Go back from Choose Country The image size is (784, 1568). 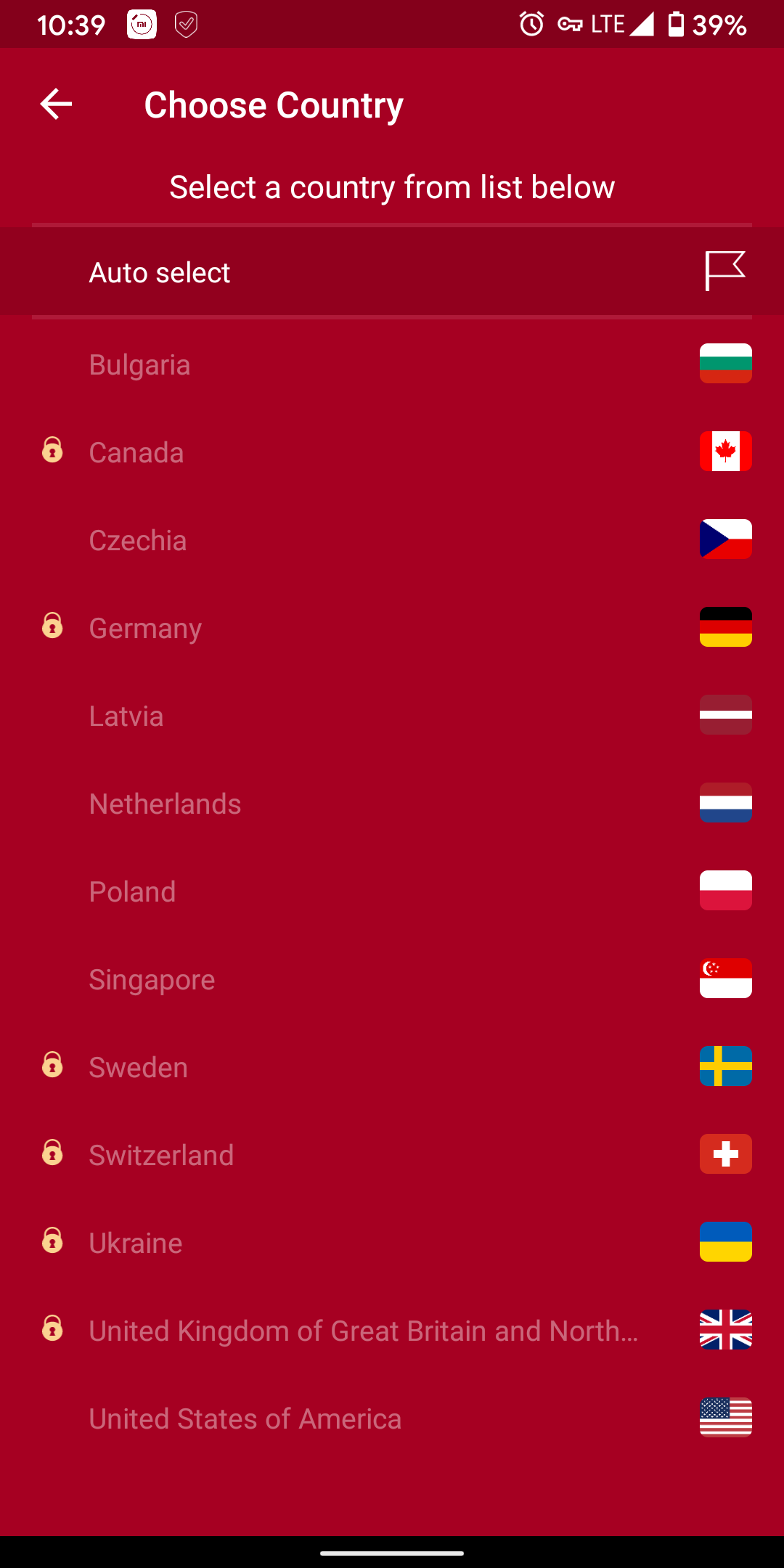(56, 105)
